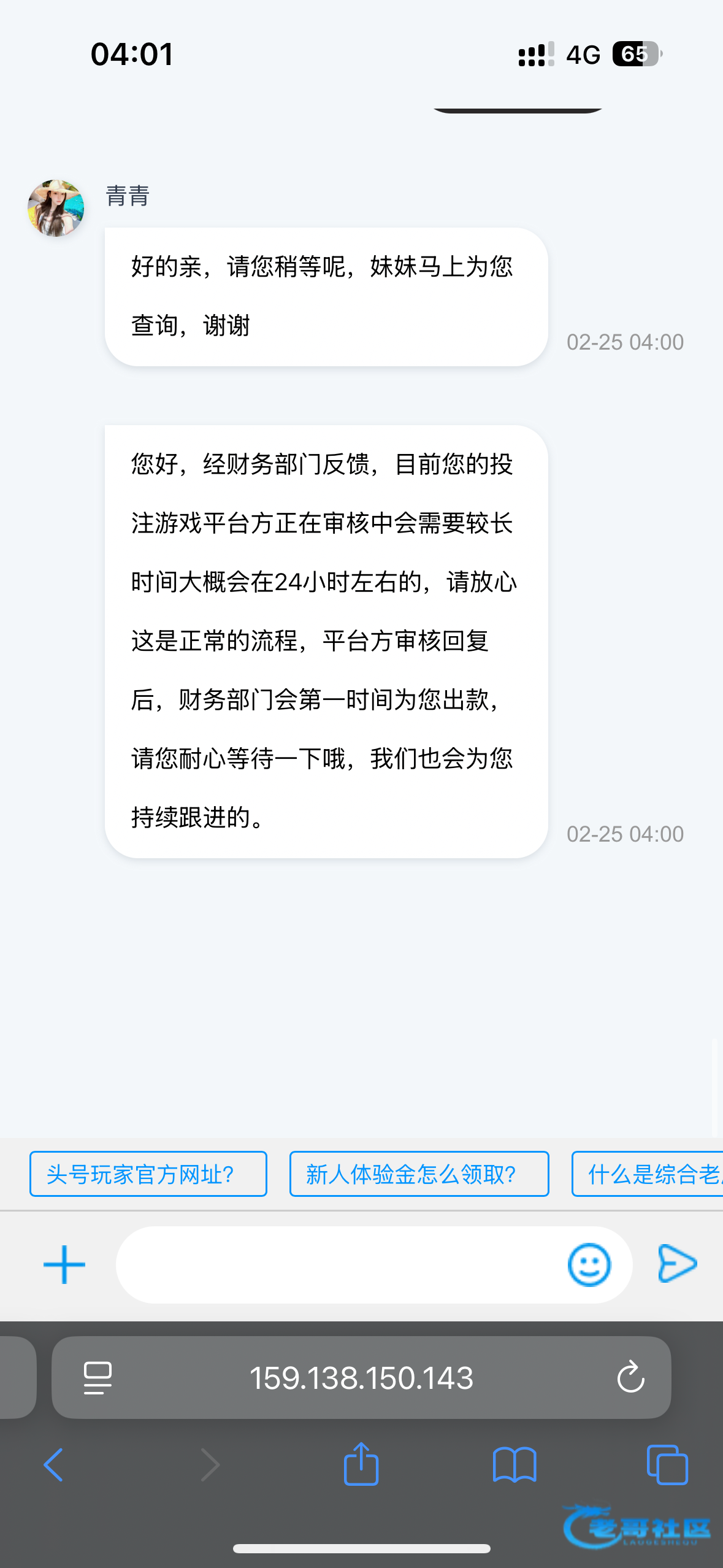Share this page
The height and width of the screenshot is (1568, 723).
point(361,1464)
